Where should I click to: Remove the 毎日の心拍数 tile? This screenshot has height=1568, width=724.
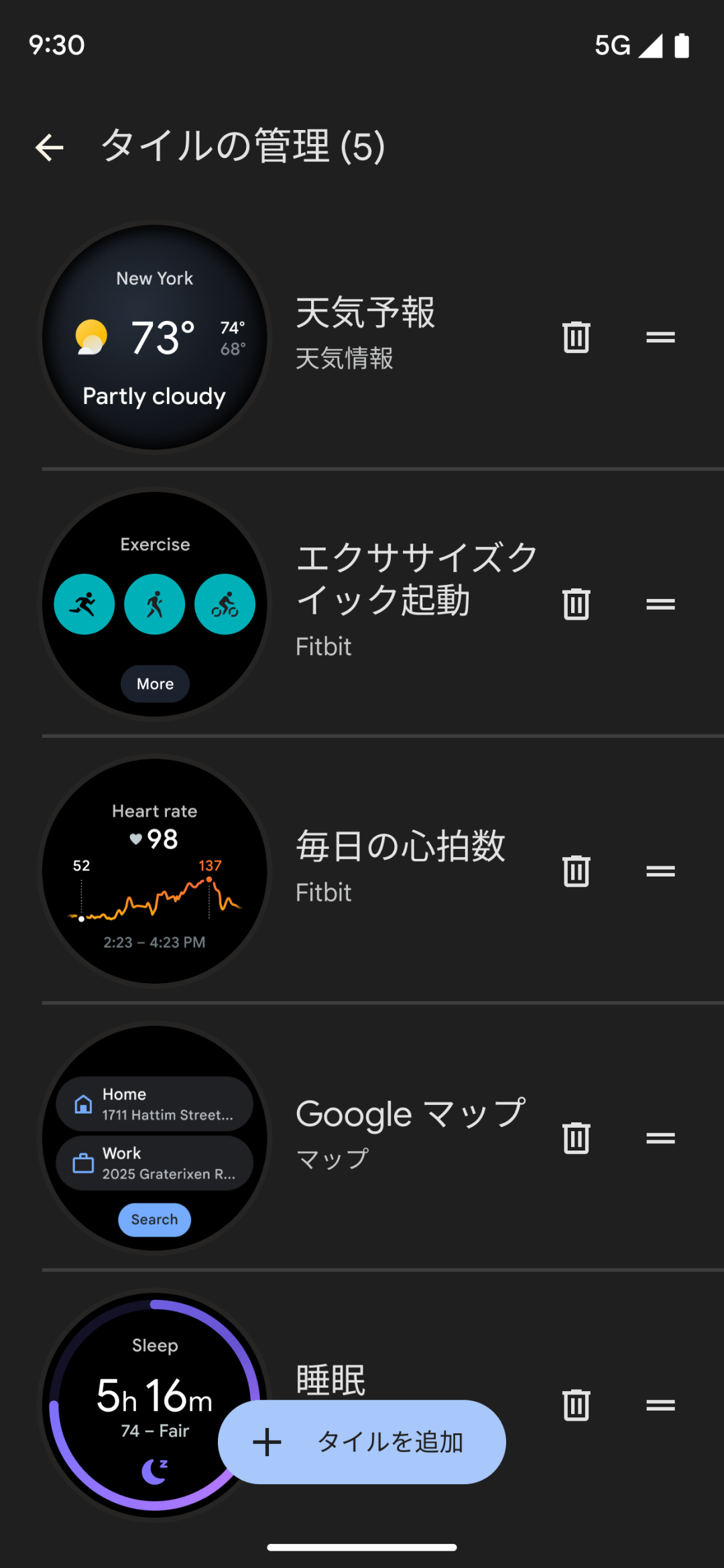click(x=576, y=870)
